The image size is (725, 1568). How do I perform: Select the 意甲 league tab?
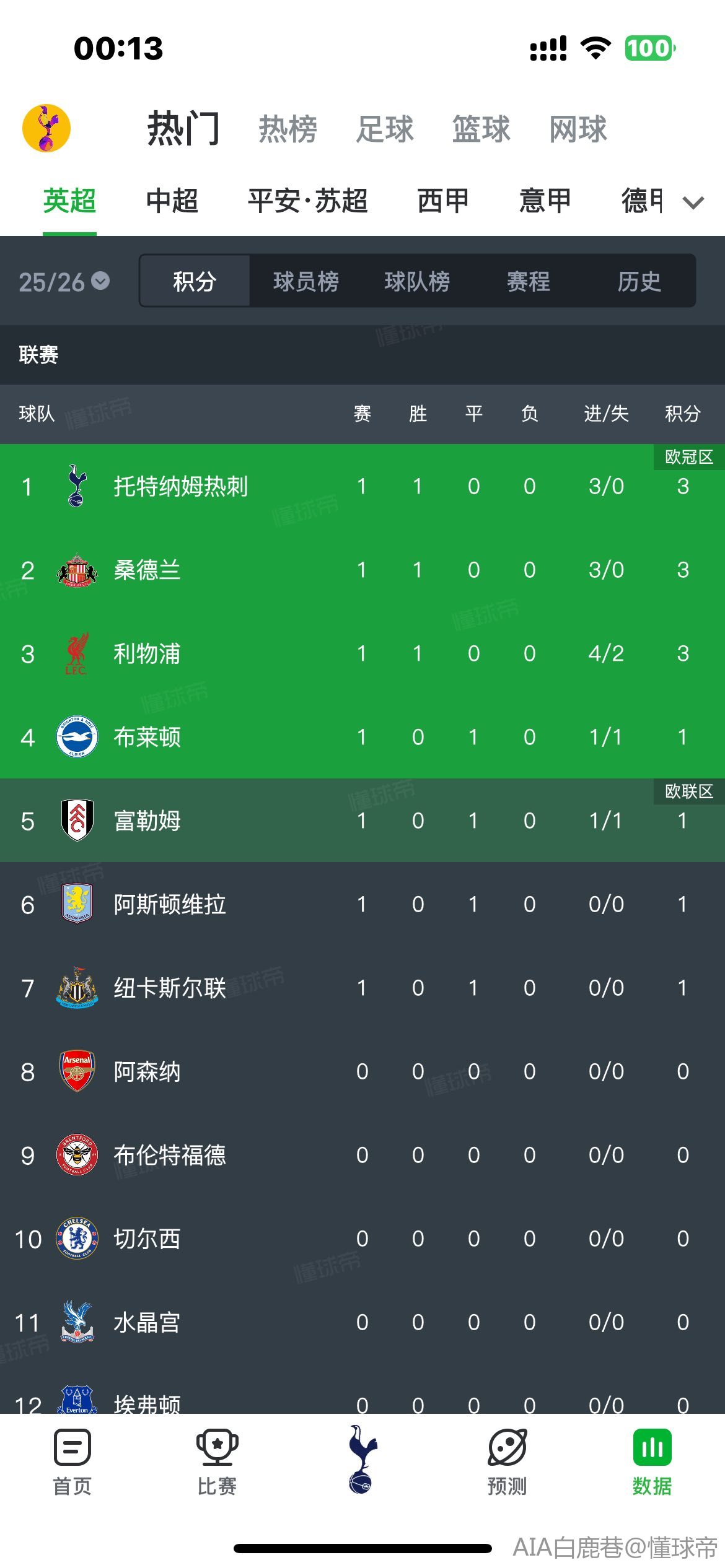(x=545, y=201)
